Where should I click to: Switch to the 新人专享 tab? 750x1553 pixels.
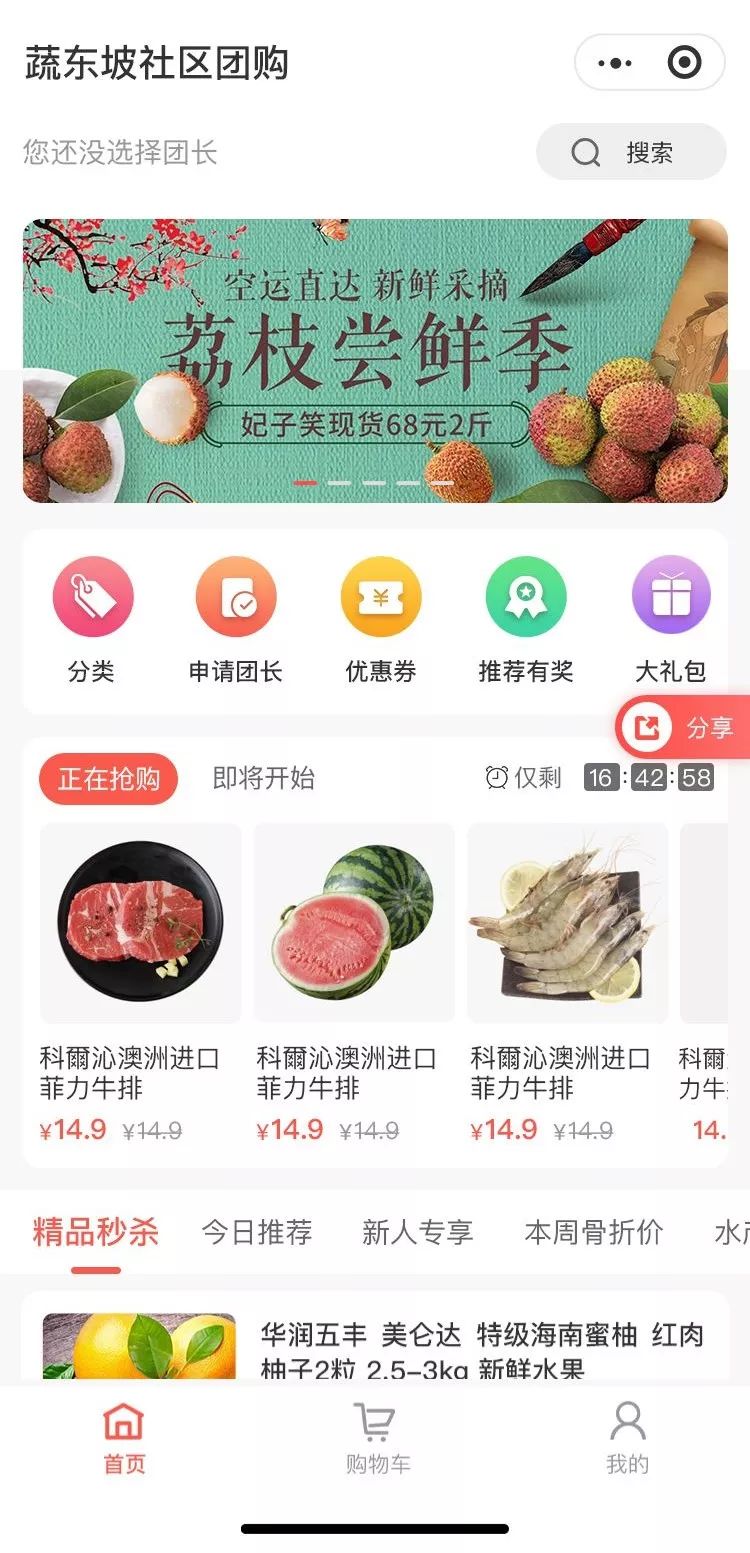pos(417,1232)
